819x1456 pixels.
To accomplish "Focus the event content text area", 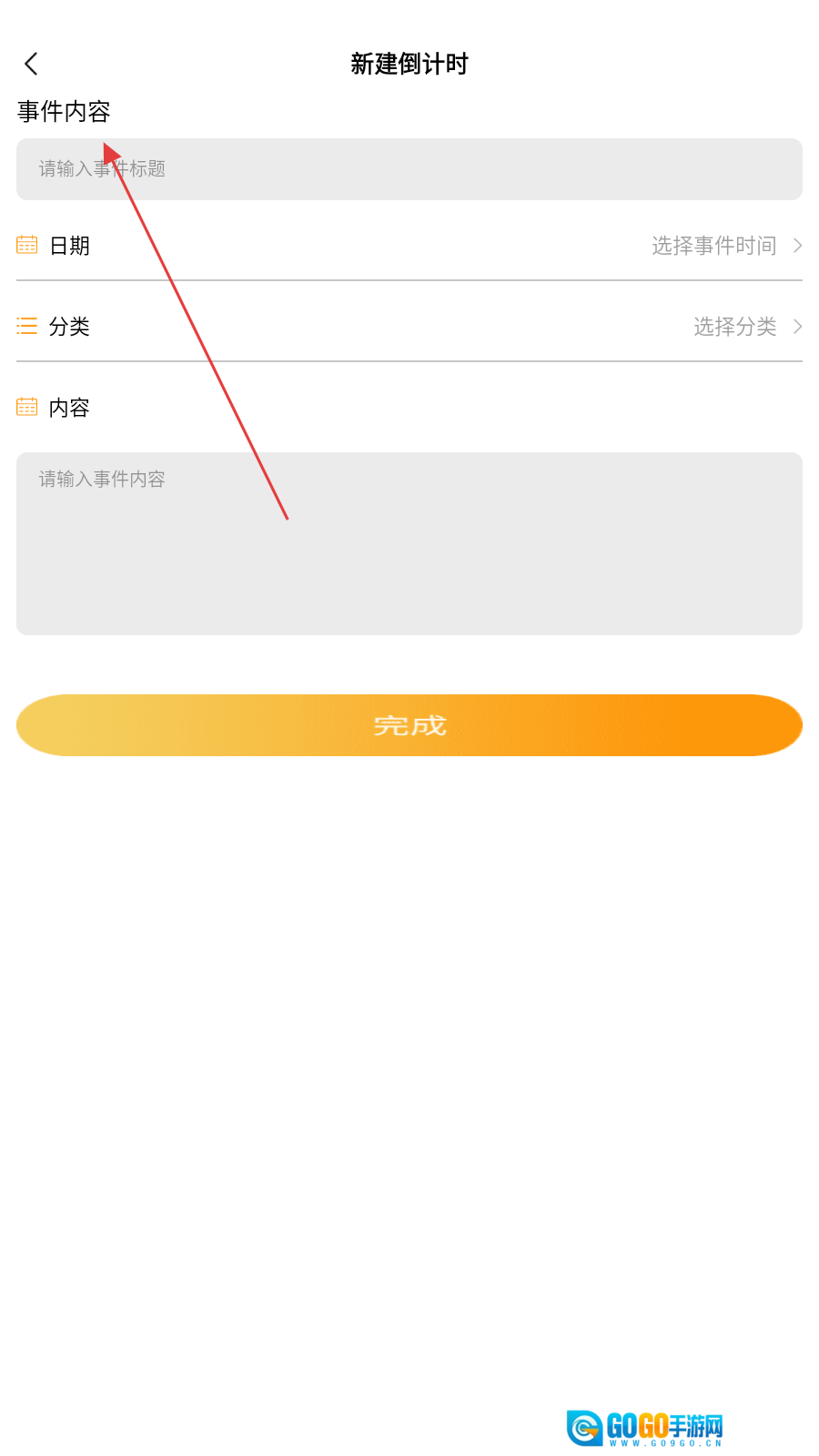I will [x=409, y=543].
